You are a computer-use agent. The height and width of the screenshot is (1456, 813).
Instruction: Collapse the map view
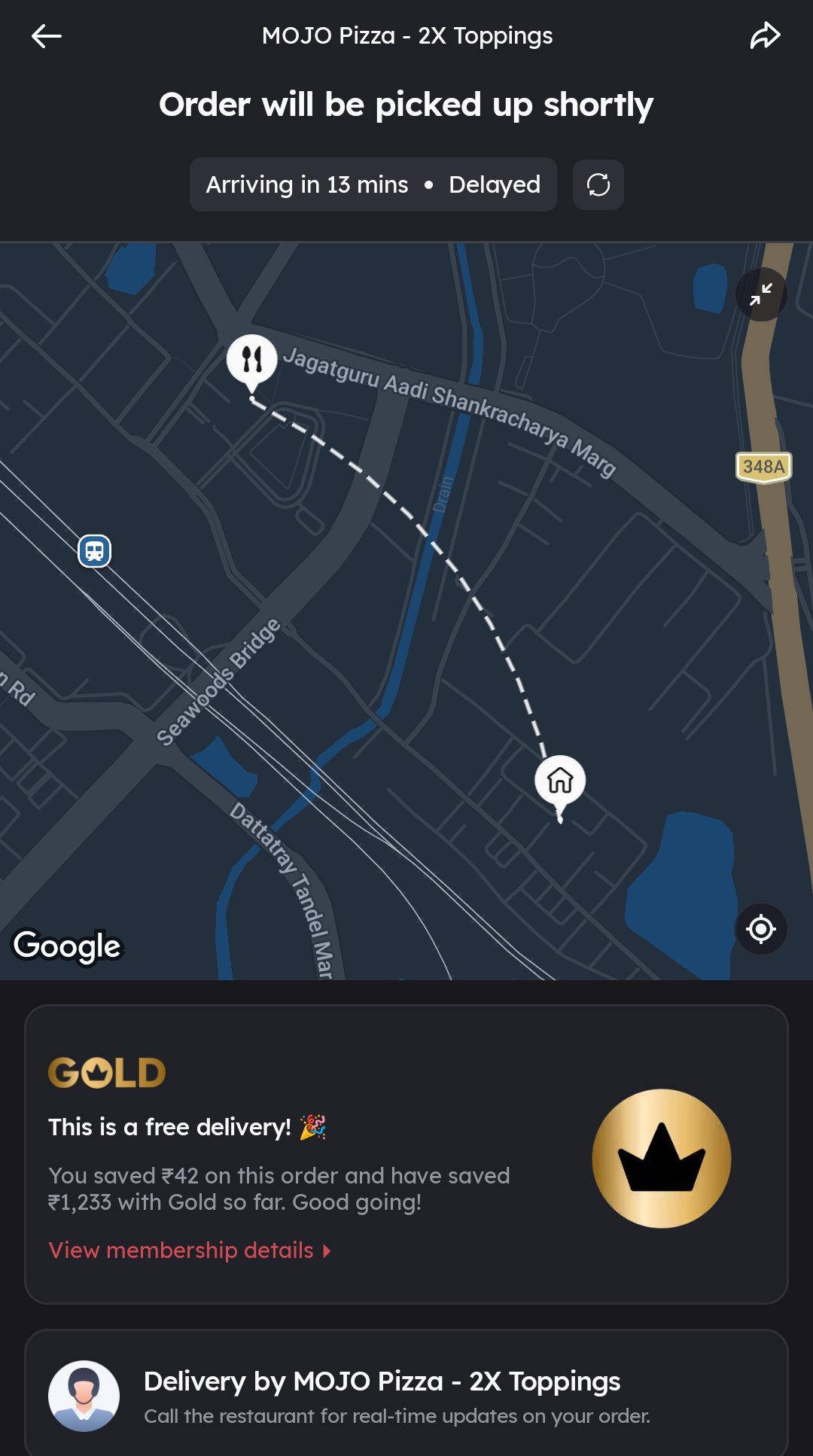(760, 294)
